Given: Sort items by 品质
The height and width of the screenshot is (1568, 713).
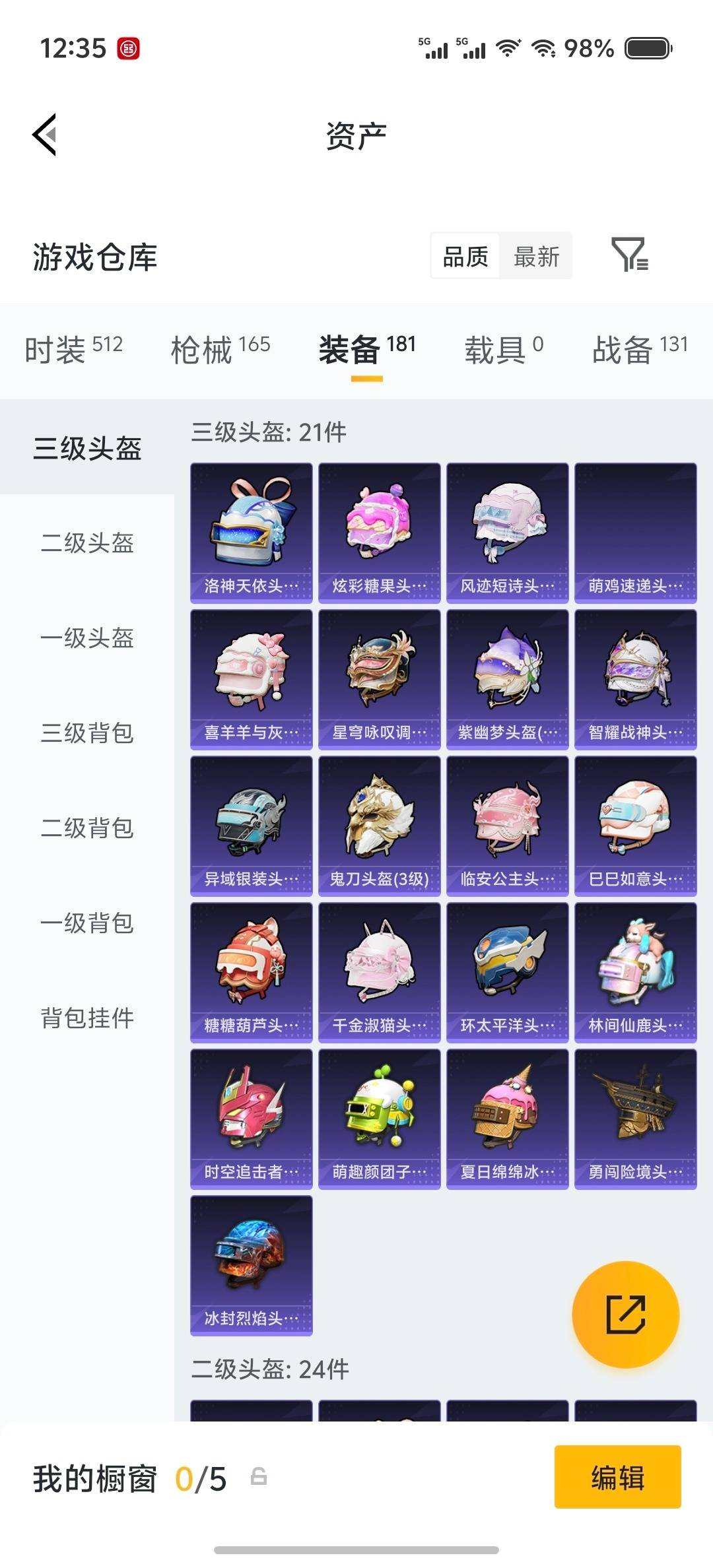Looking at the screenshot, I should pos(465,257).
